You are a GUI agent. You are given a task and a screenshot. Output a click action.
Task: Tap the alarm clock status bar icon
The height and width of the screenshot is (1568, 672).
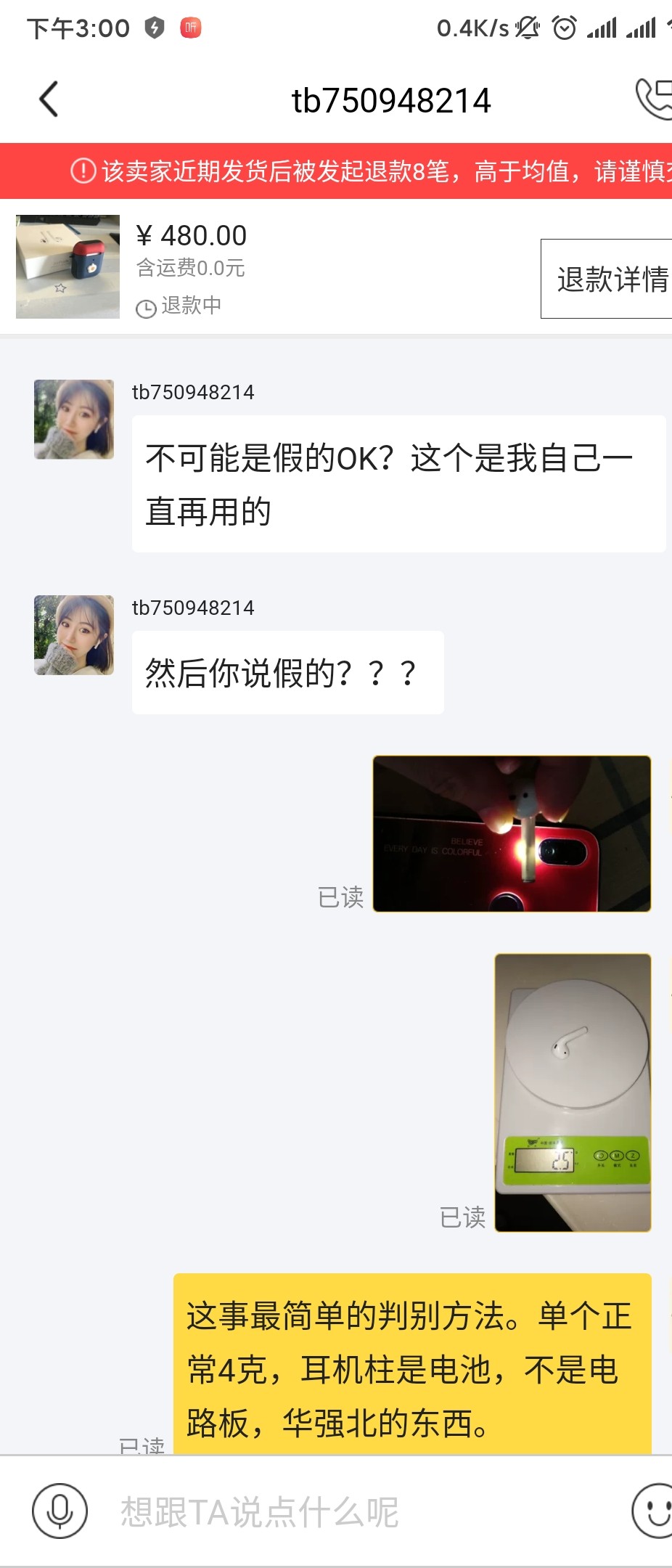(565, 28)
